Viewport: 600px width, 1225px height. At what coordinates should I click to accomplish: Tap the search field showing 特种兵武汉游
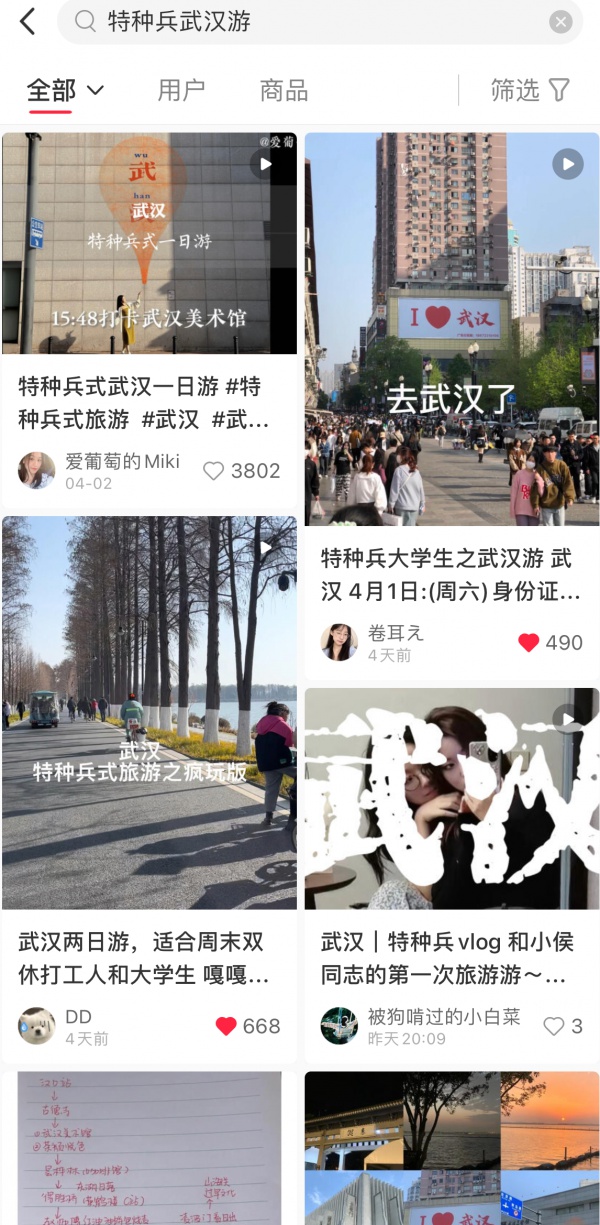(x=319, y=21)
